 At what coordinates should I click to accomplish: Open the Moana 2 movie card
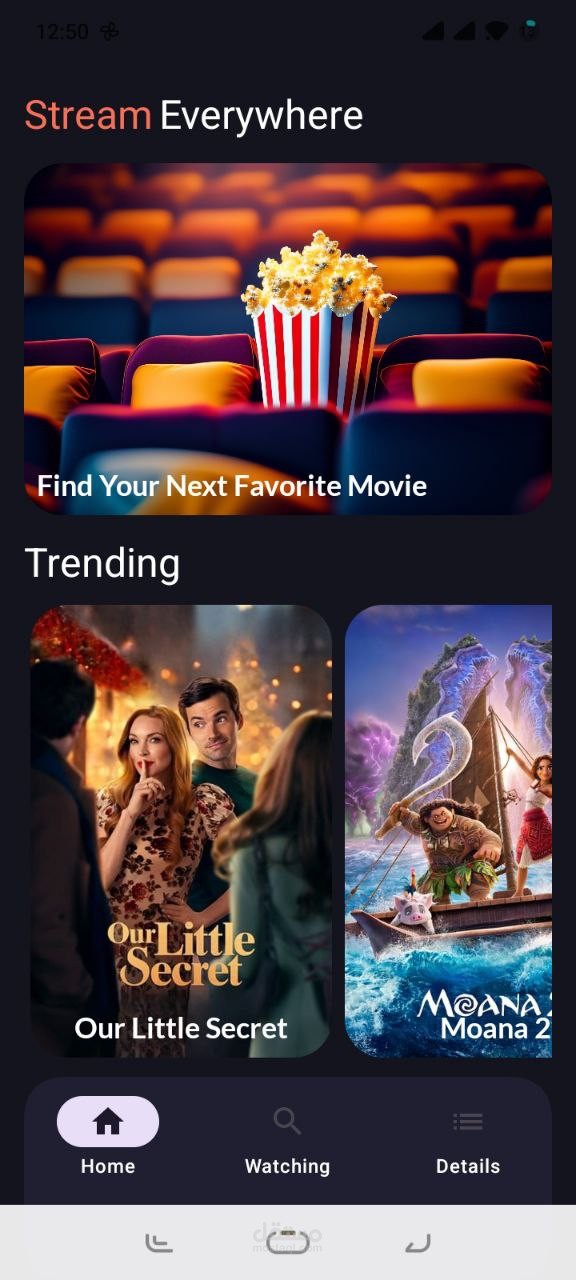pyautogui.click(x=448, y=831)
